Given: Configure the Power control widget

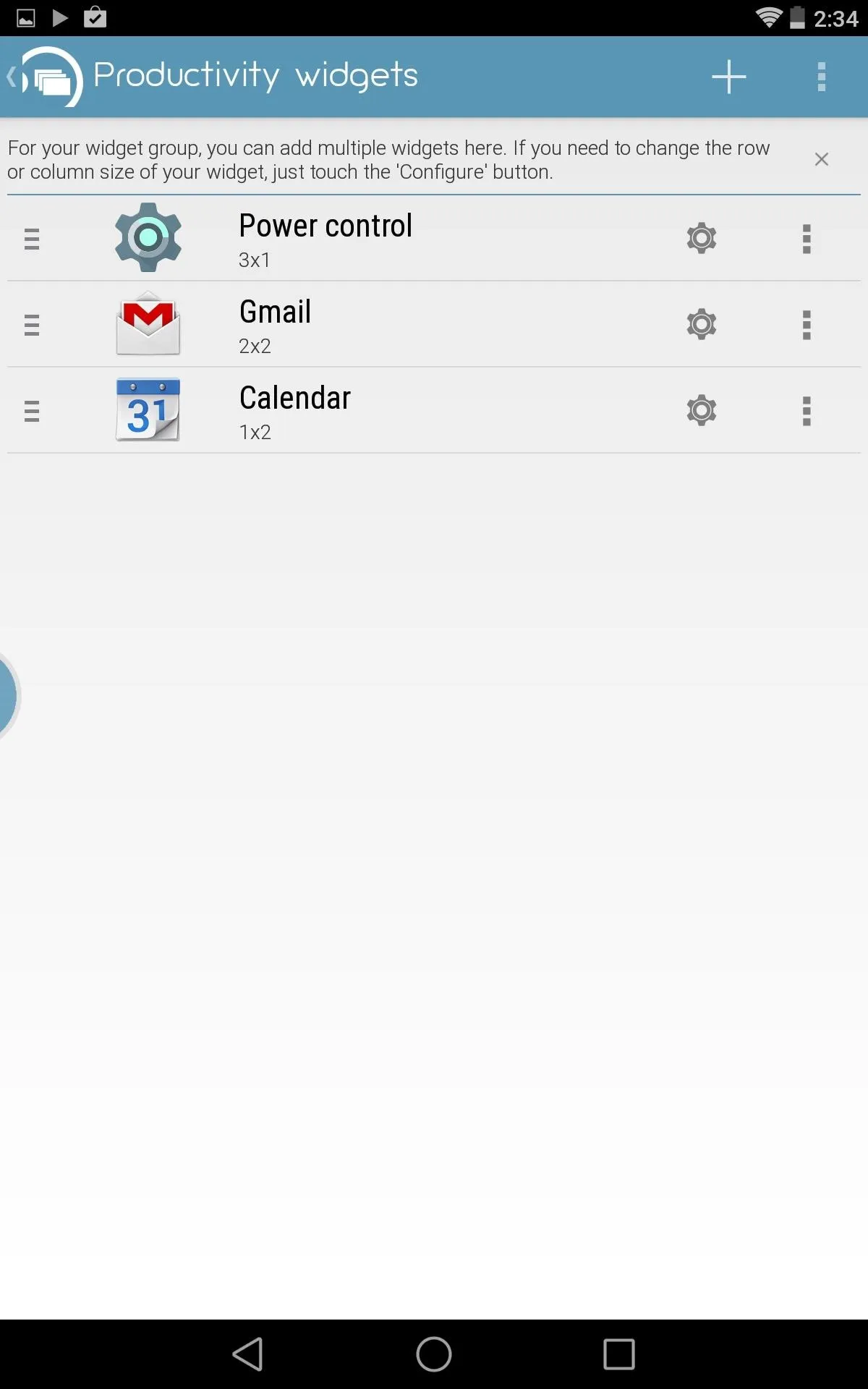Looking at the screenshot, I should [701, 238].
